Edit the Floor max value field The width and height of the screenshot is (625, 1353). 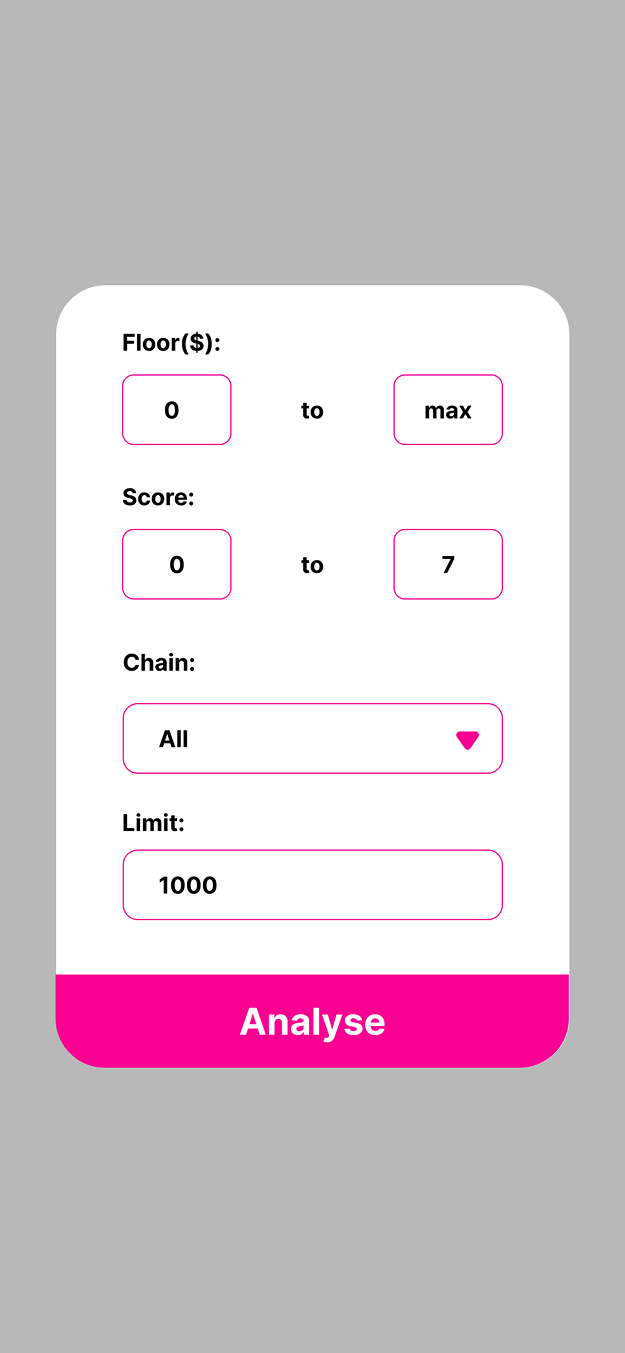[x=448, y=410]
